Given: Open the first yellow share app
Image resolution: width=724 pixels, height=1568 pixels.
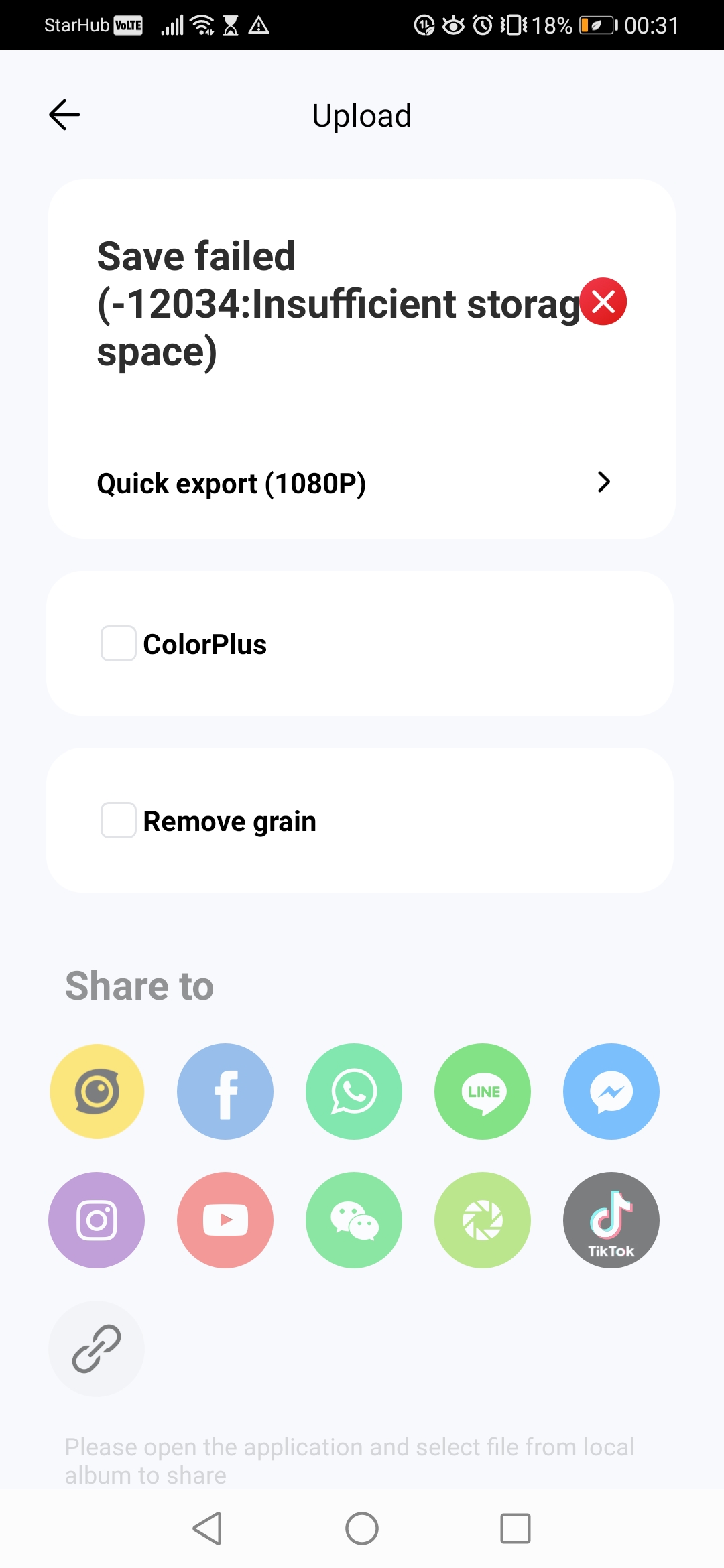Looking at the screenshot, I should click(96, 1091).
